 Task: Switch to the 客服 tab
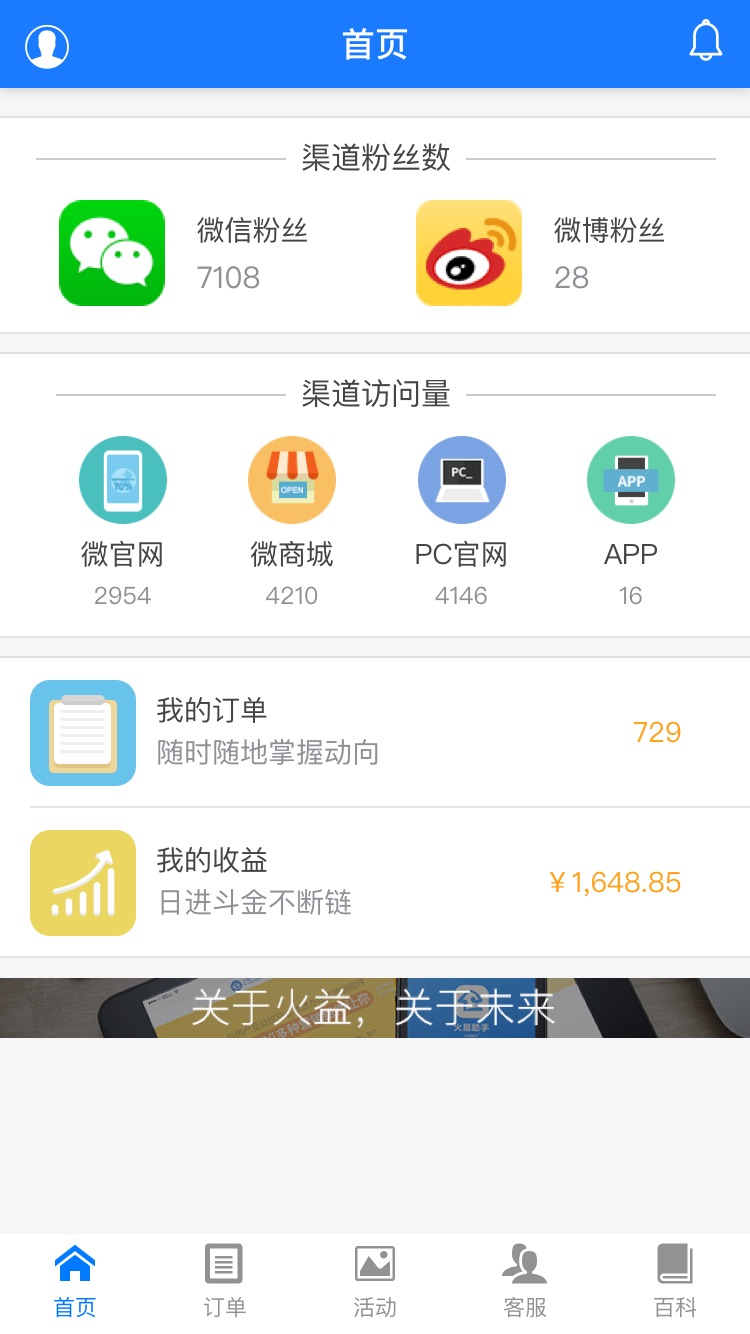pos(525,1282)
